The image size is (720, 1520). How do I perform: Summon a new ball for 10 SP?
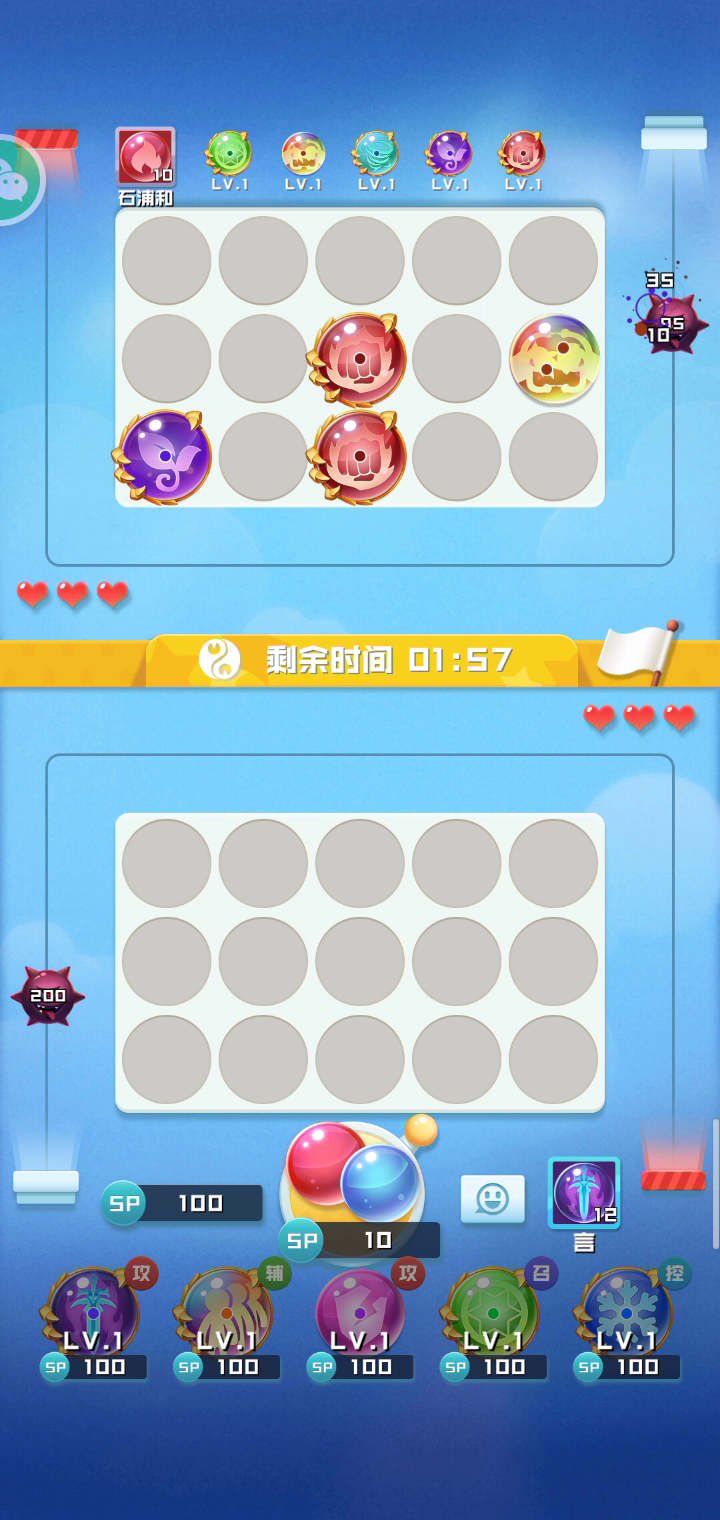354,1185
